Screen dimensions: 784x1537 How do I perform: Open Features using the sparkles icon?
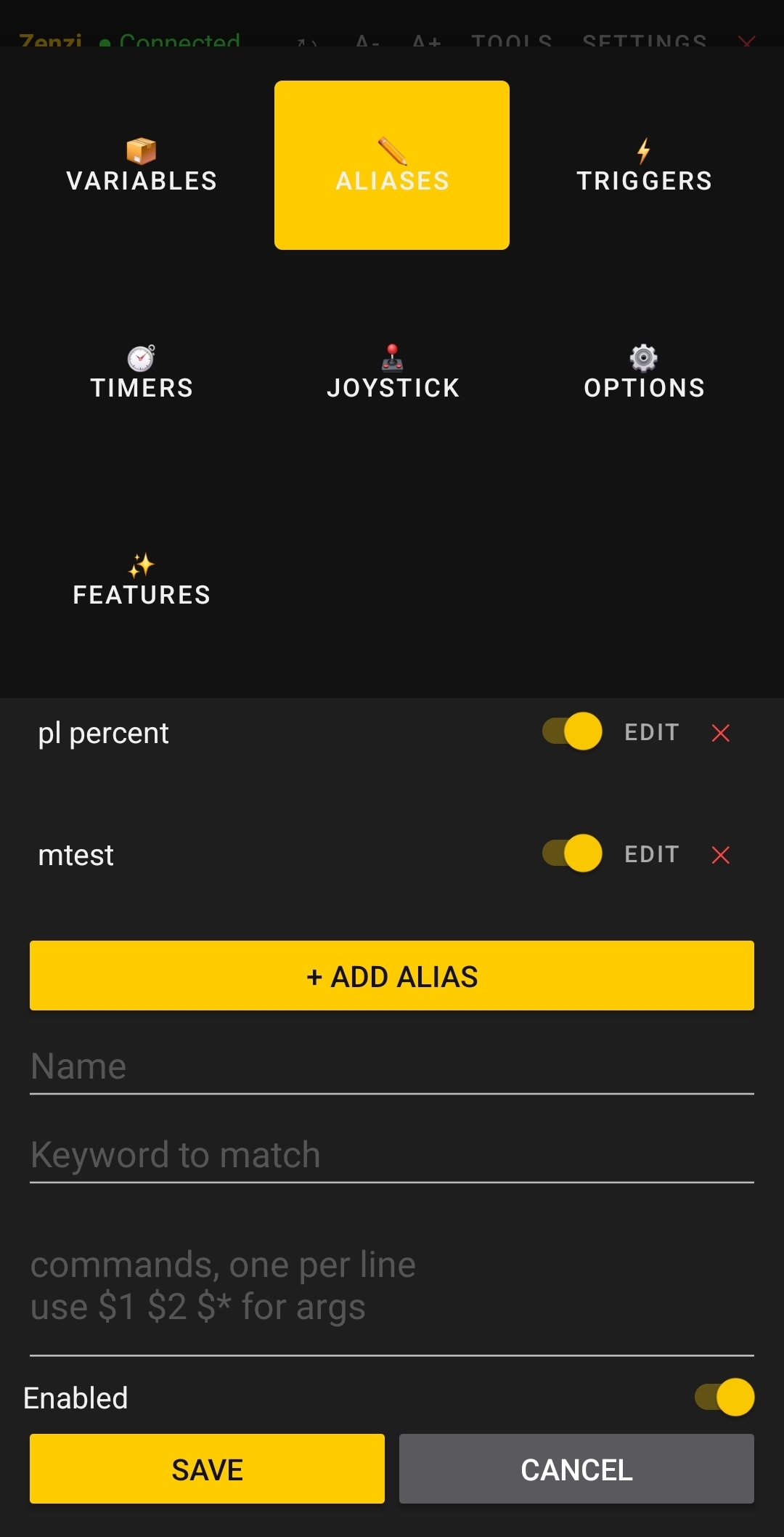(140, 567)
